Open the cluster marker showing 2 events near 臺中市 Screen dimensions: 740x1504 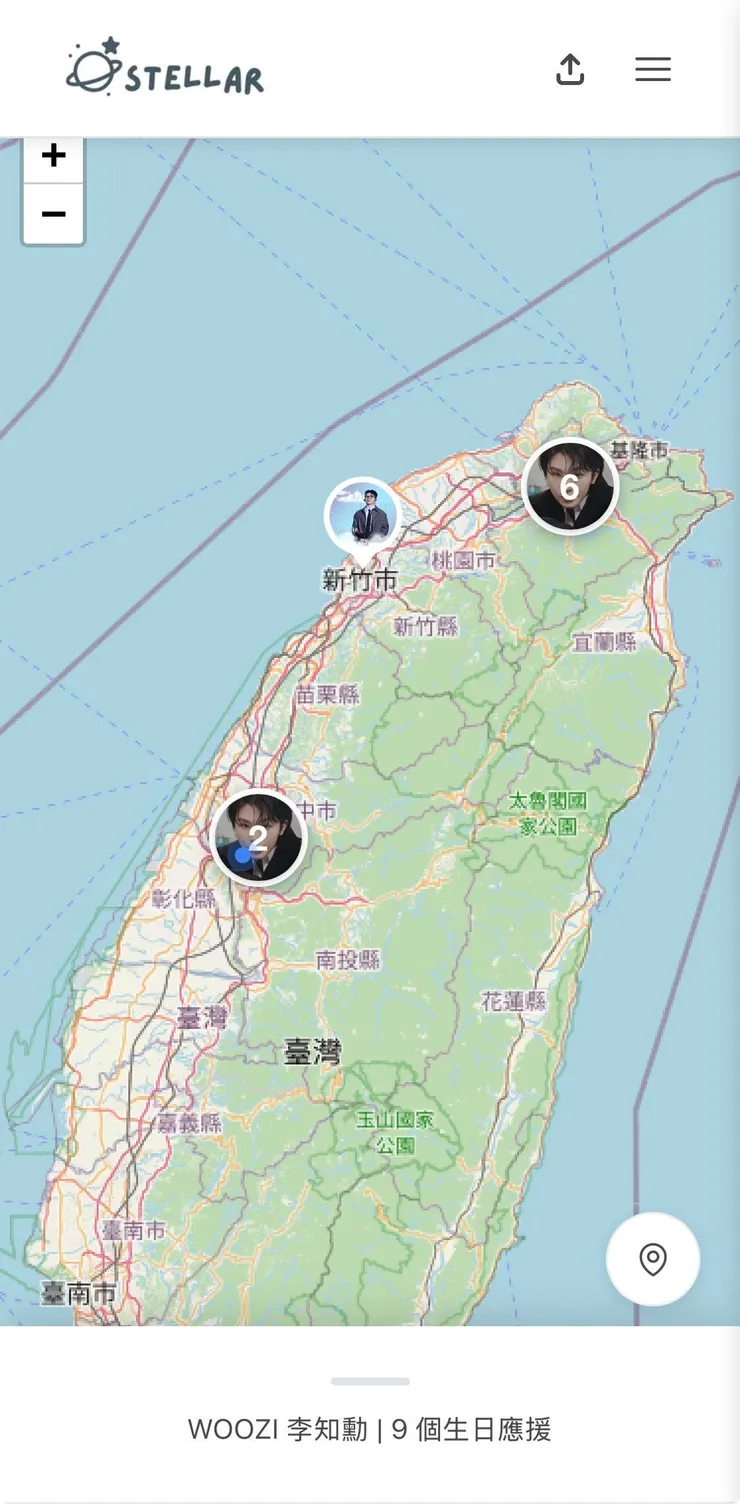(257, 838)
